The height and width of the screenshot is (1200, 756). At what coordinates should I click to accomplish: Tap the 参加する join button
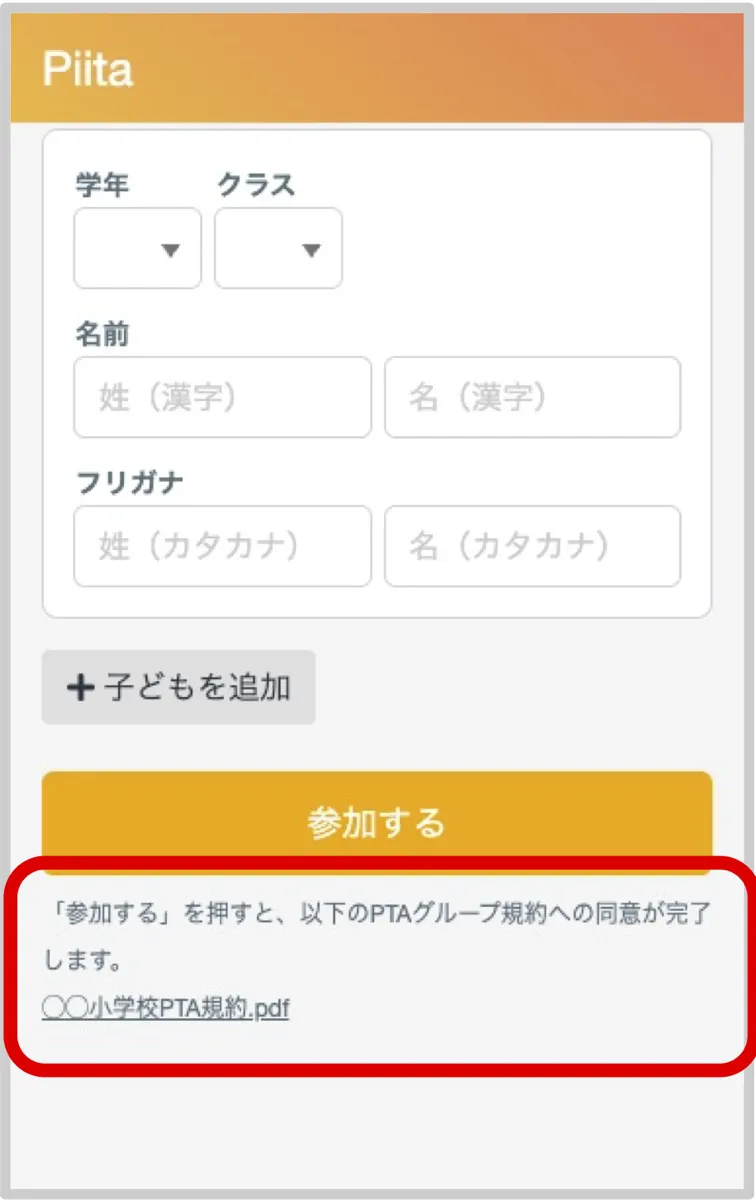(376, 822)
